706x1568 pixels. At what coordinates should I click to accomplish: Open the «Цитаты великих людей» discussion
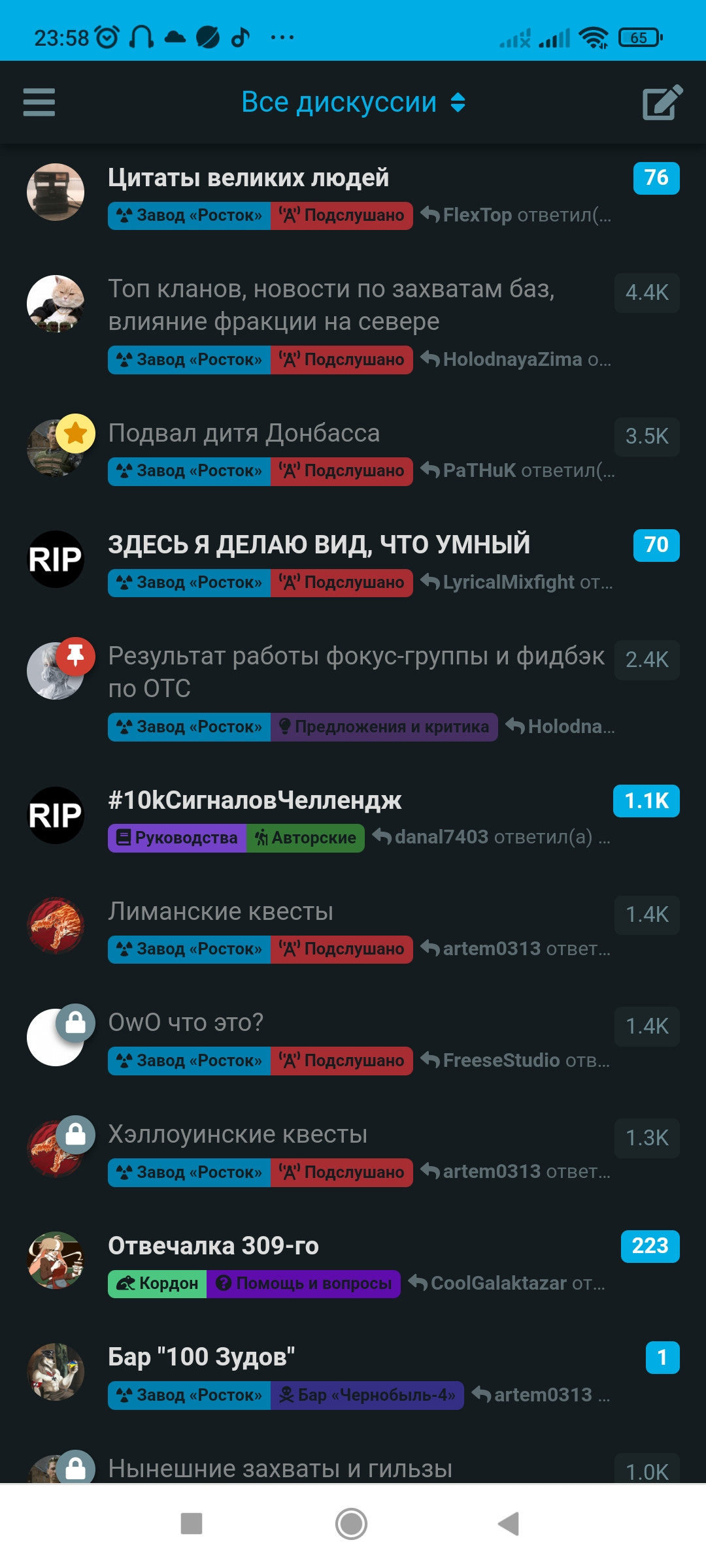(x=248, y=178)
